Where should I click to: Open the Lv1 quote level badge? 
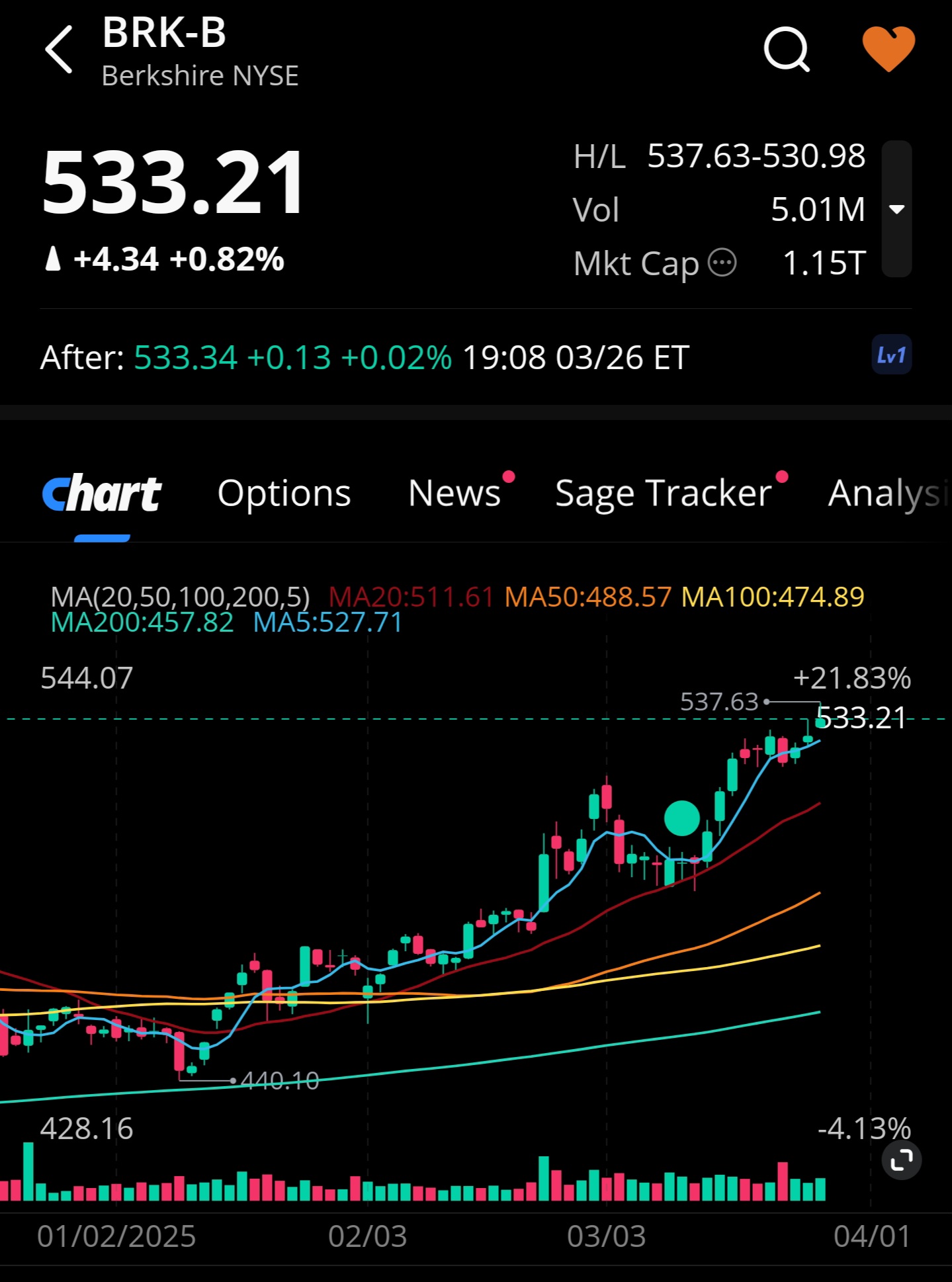tap(890, 356)
